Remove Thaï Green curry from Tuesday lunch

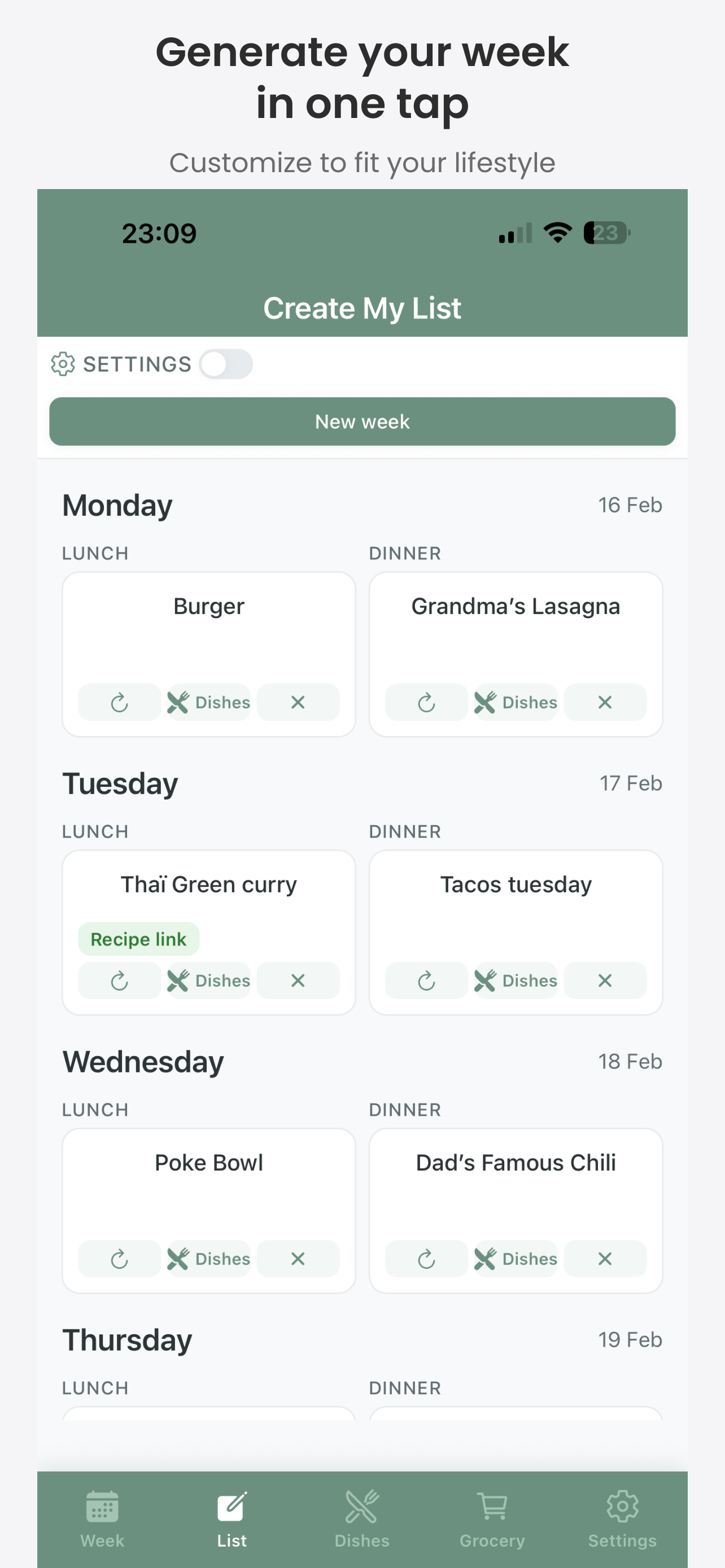pos(298,980)
